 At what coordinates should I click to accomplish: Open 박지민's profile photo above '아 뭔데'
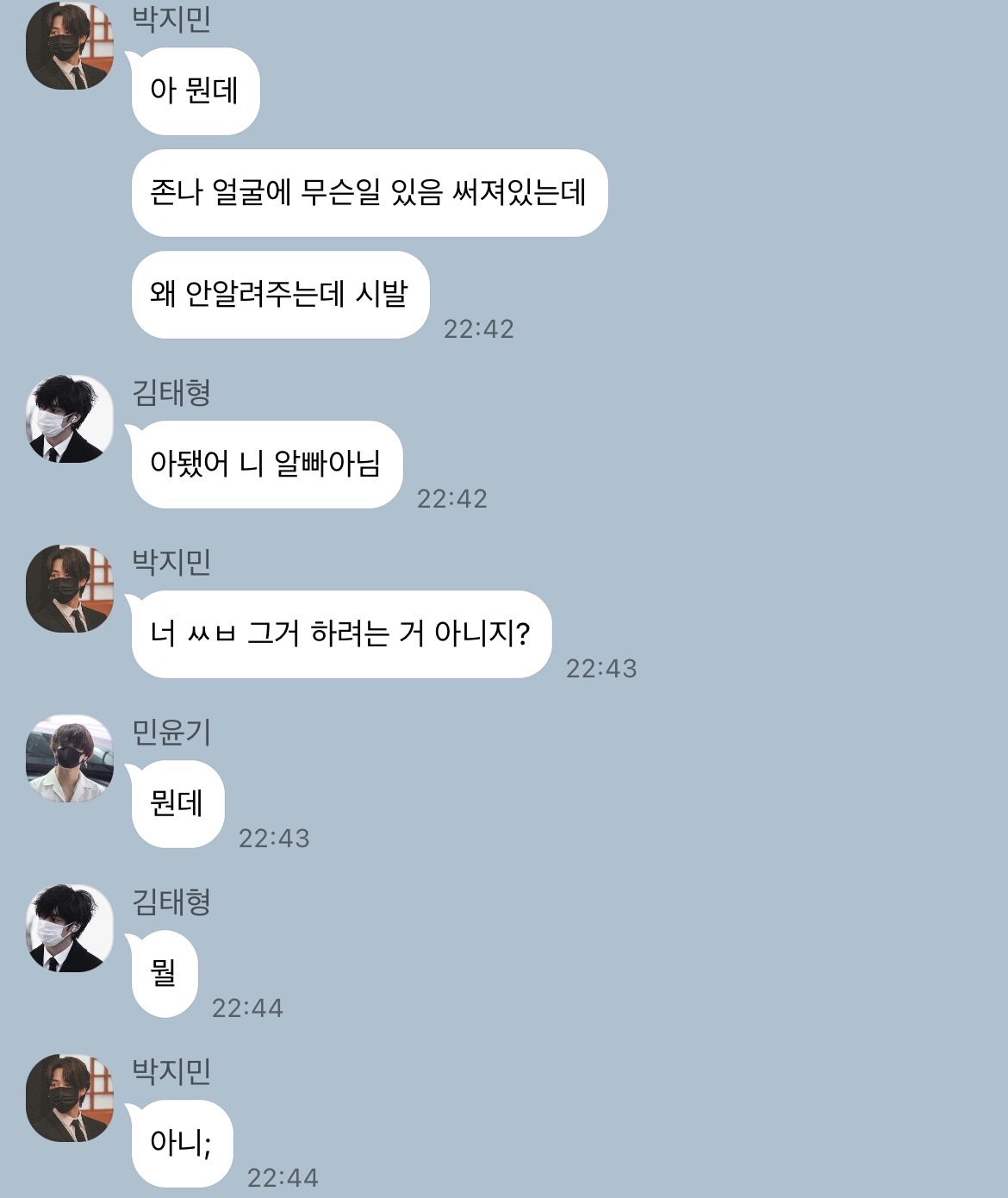70,46
